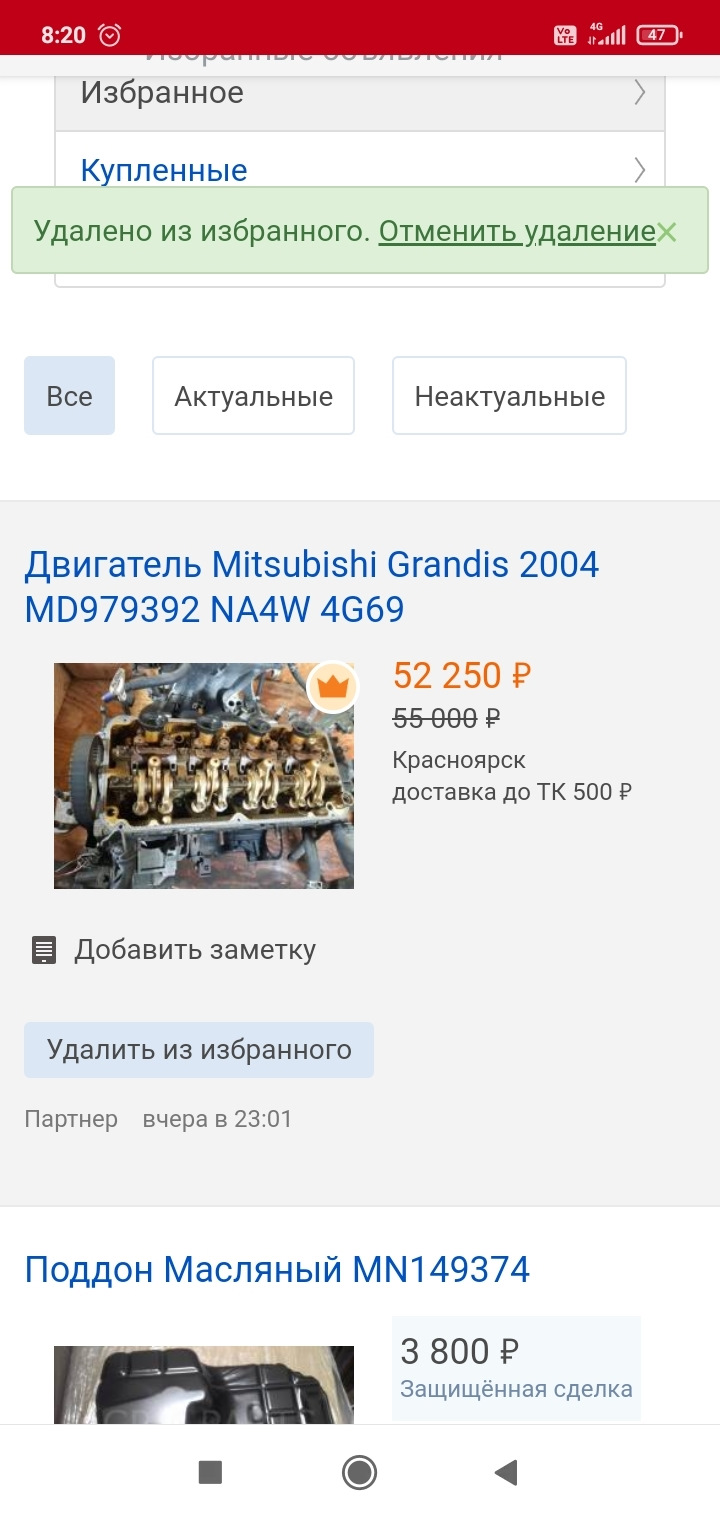Viewport: 720px width, 1520px height.
Task: Open the Двигатель Mitsubishi Grandis 2004 listing
Action: pos(311,586)
